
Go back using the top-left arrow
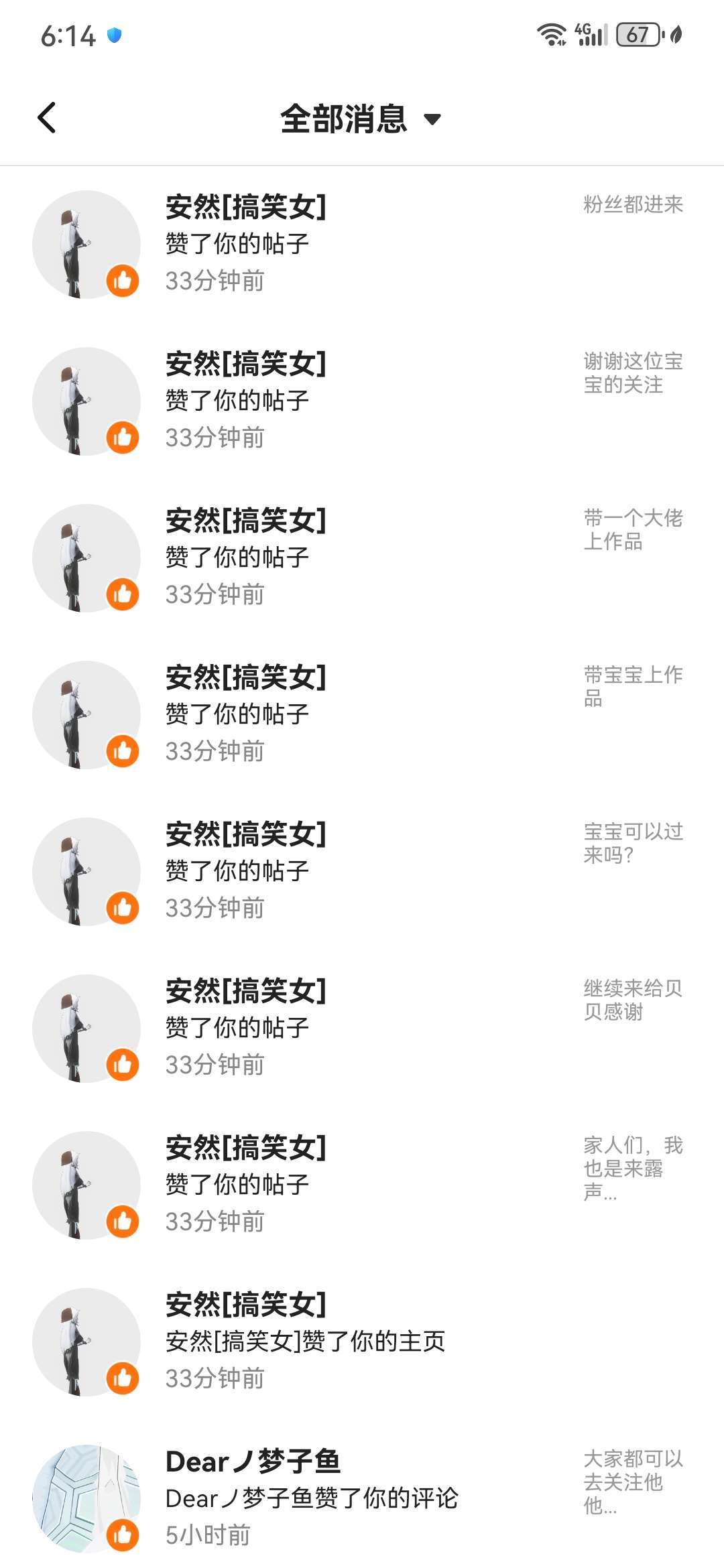[x=47, y=119]
